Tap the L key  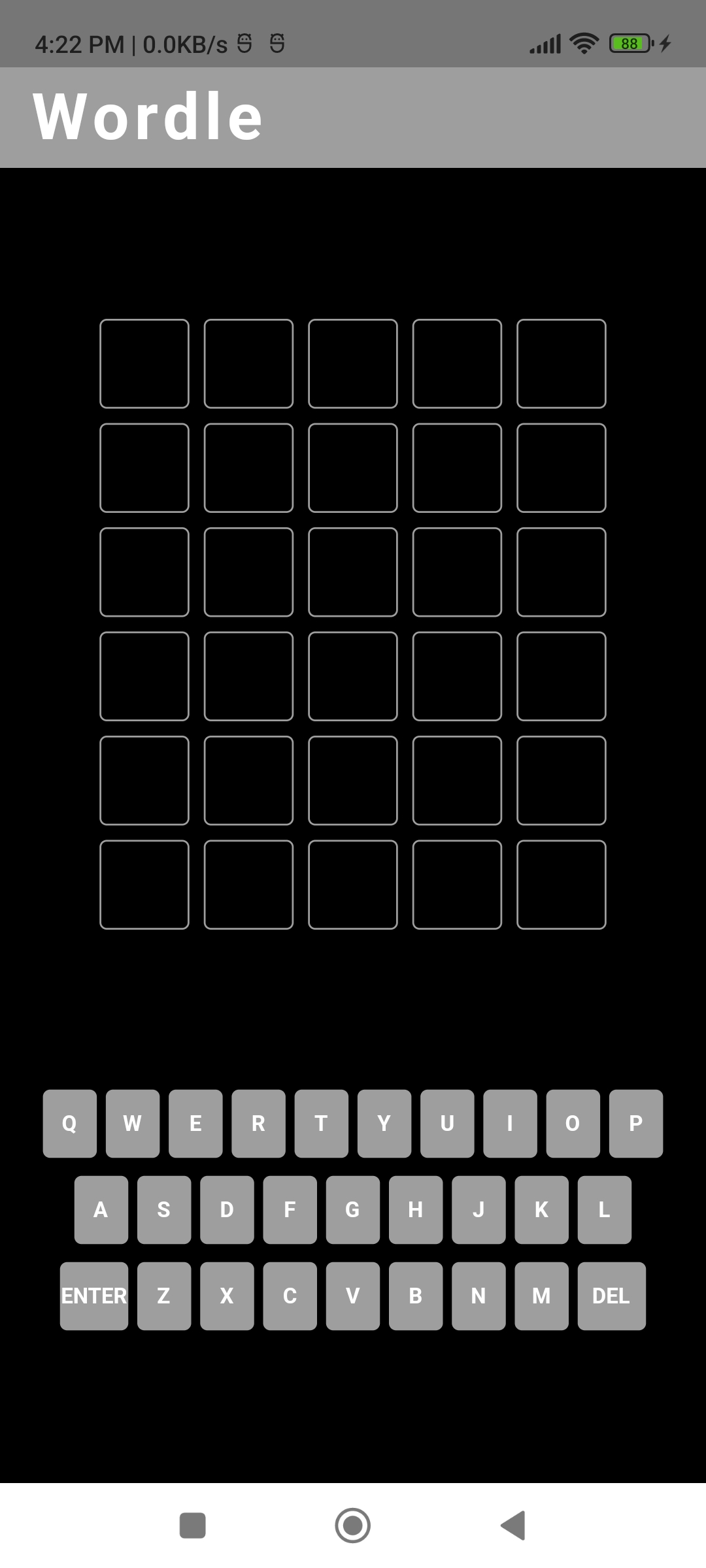click(604, 1209)
